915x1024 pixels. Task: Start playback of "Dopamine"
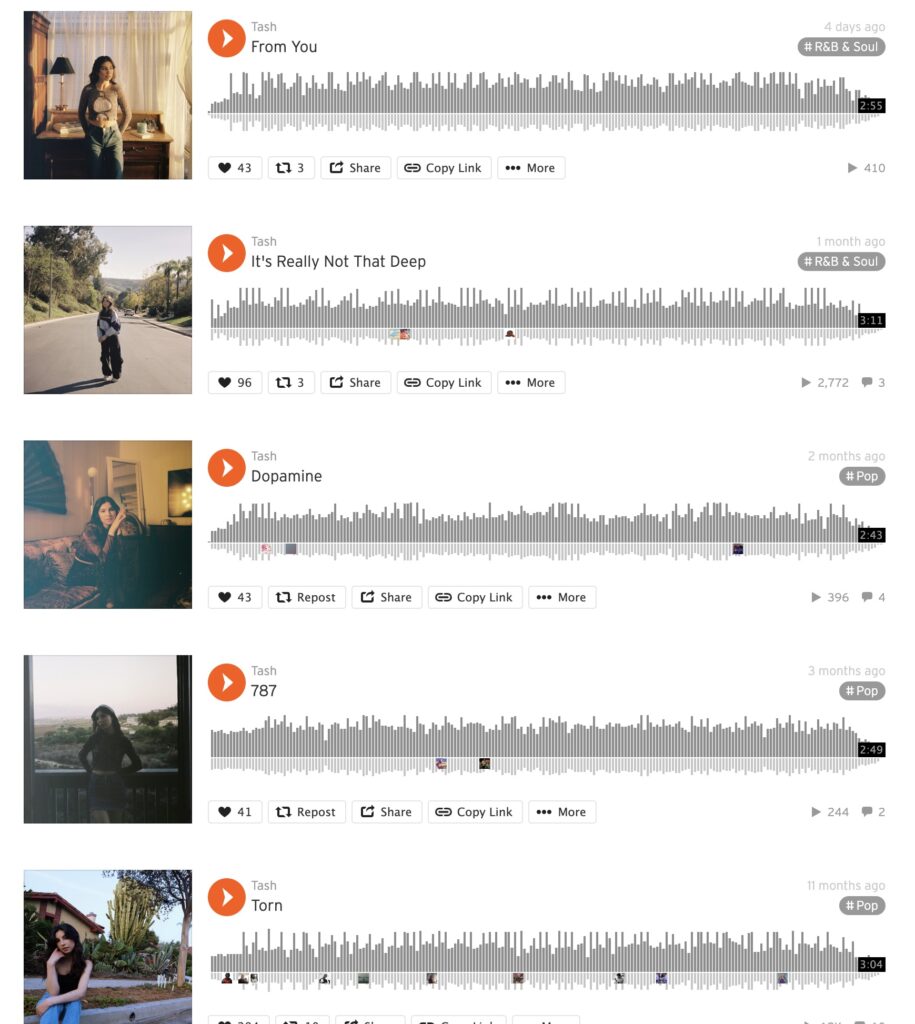226,467
